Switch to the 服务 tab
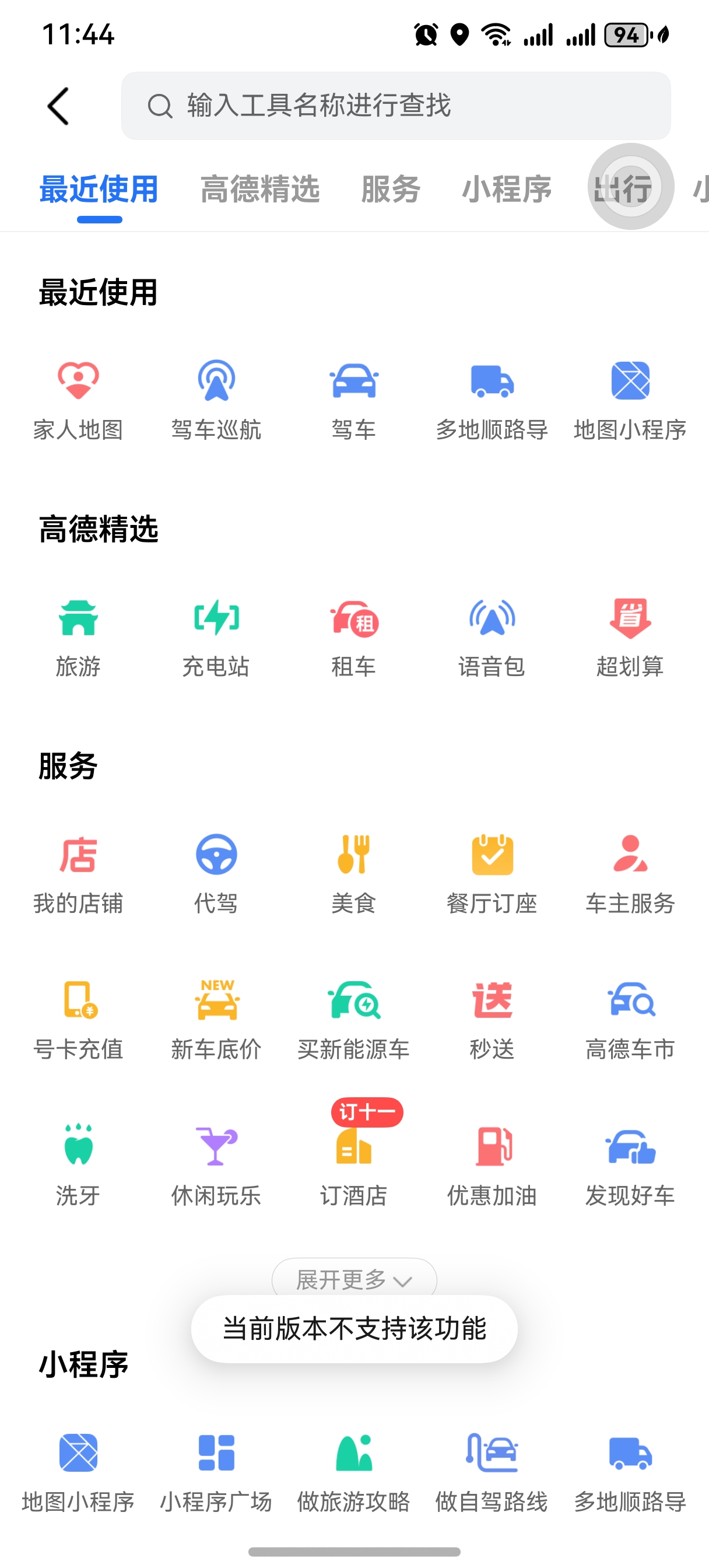This screenshot has height=1568, width=709. [391, 188]
